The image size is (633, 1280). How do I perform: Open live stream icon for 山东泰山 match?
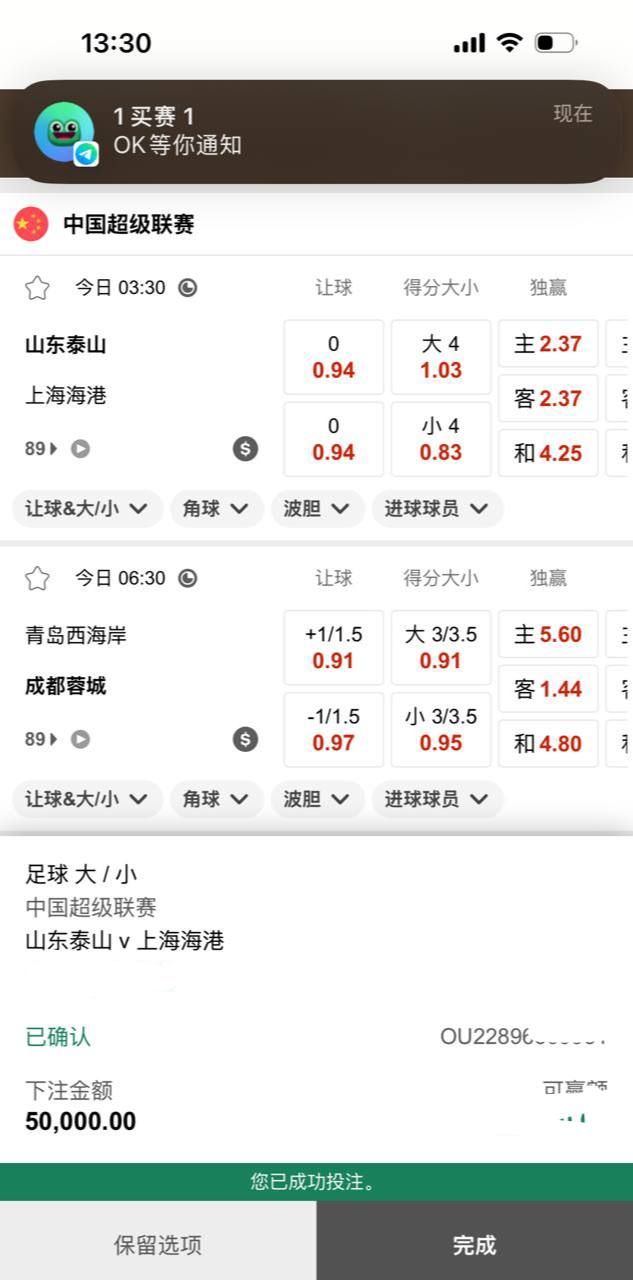[x=80, y=449]
